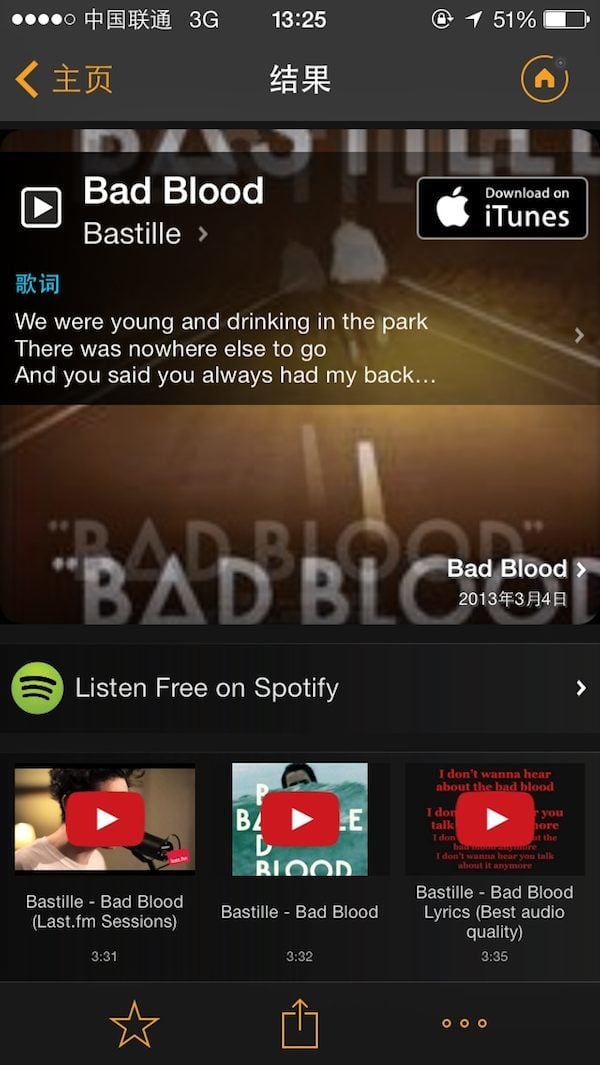This screenshot has height=1065, width=600.
Task: Play the Bad Blood preview
Action: click(x=41, y=208)
